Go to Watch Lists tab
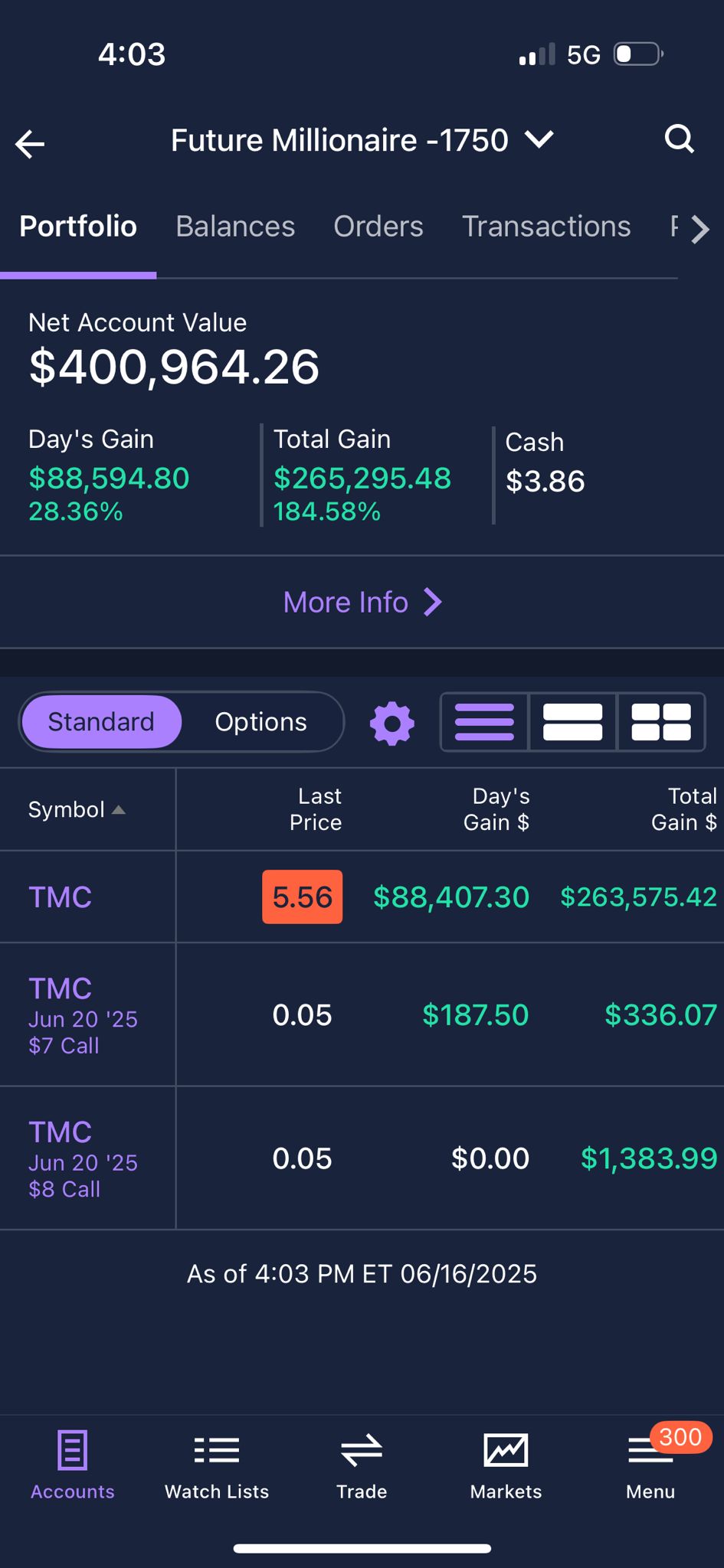724x1568 pixels. coord(217,1465)
